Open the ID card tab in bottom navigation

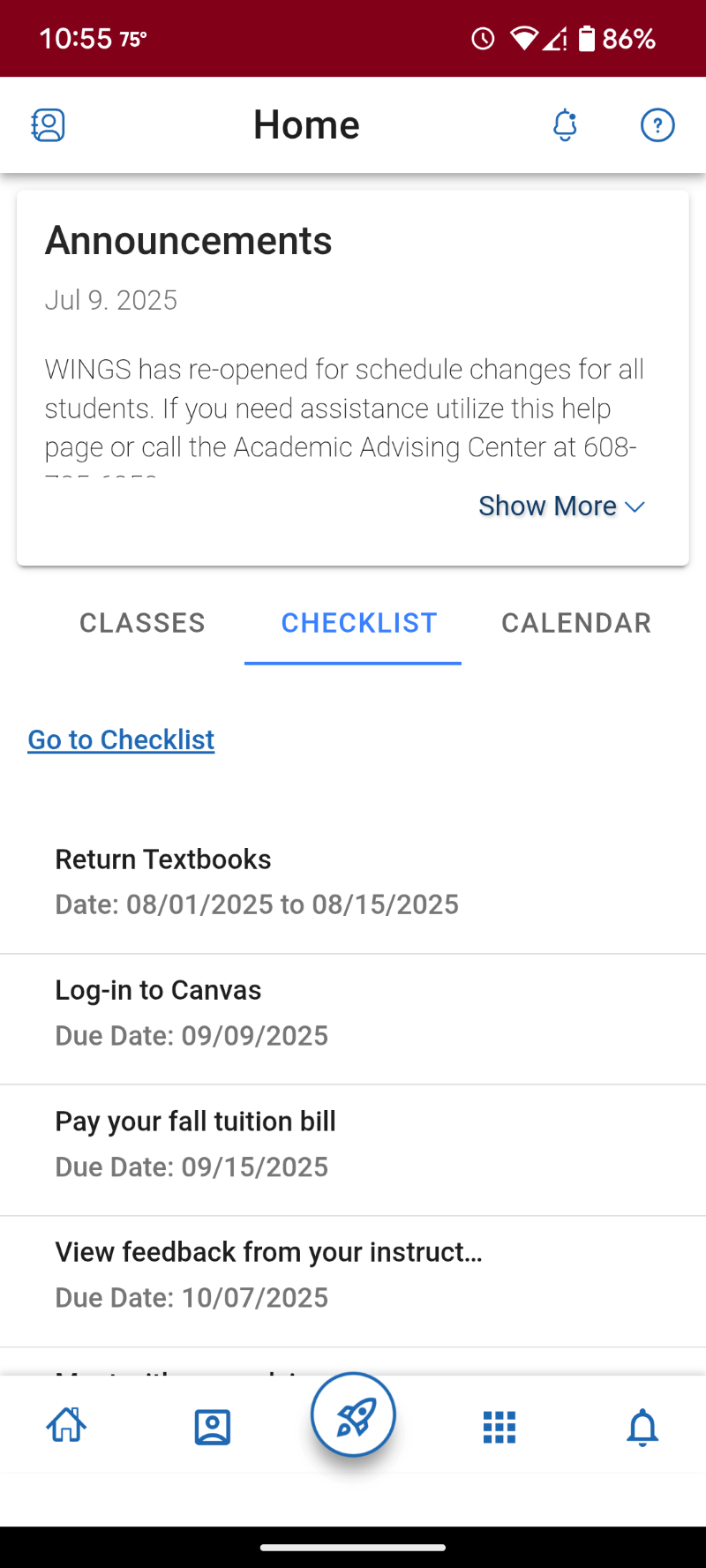coord(212,1427)
